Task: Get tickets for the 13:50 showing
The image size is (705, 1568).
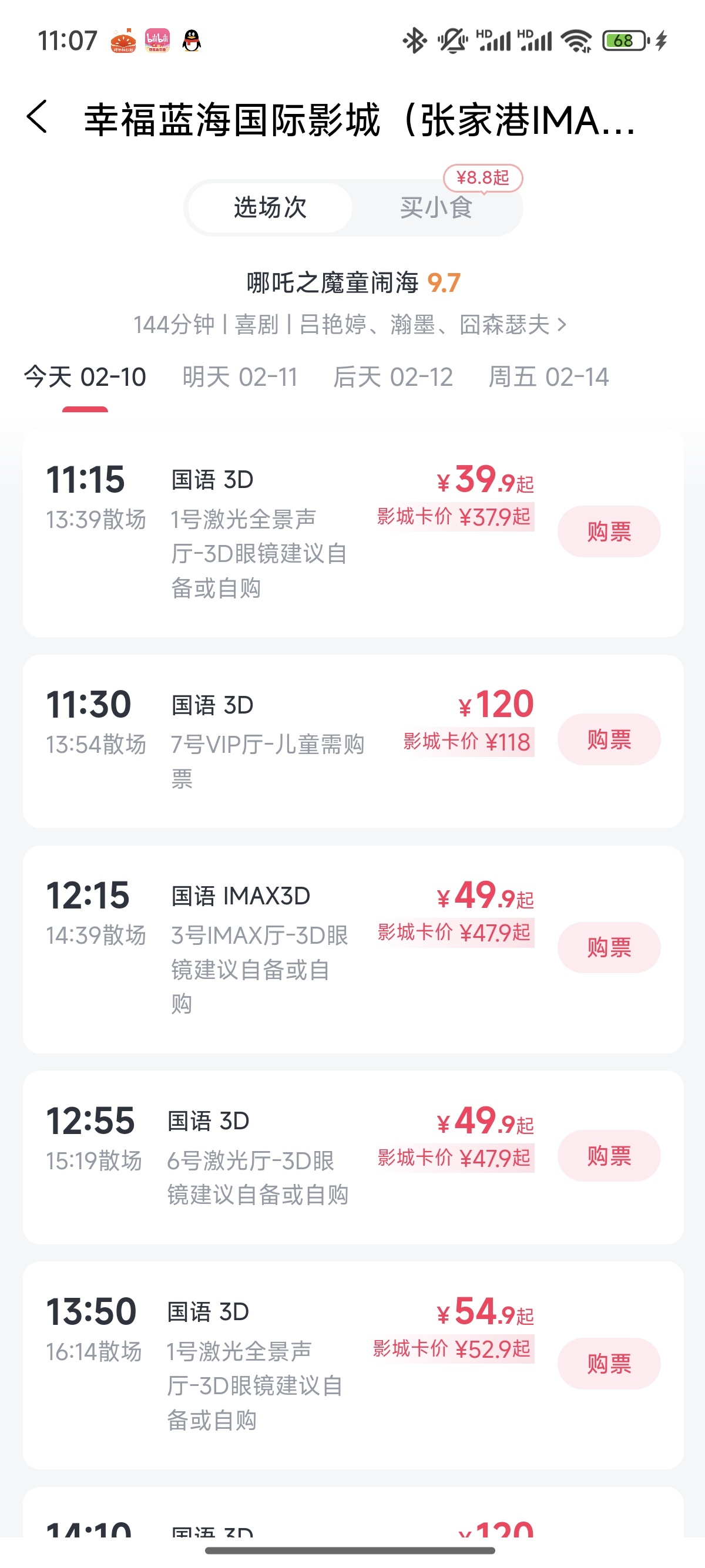Action: [609, 1364]
